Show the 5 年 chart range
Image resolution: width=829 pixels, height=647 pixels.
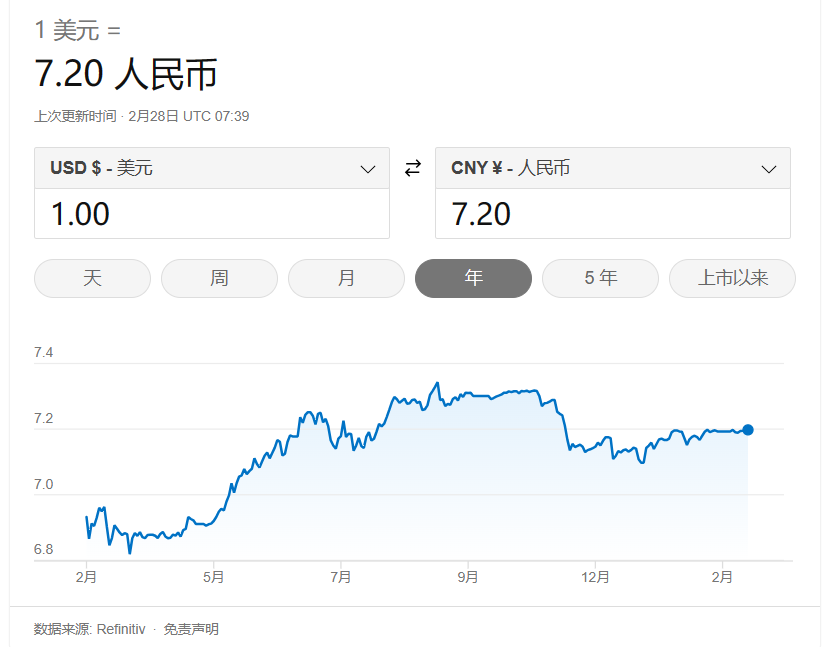[601, 278]
